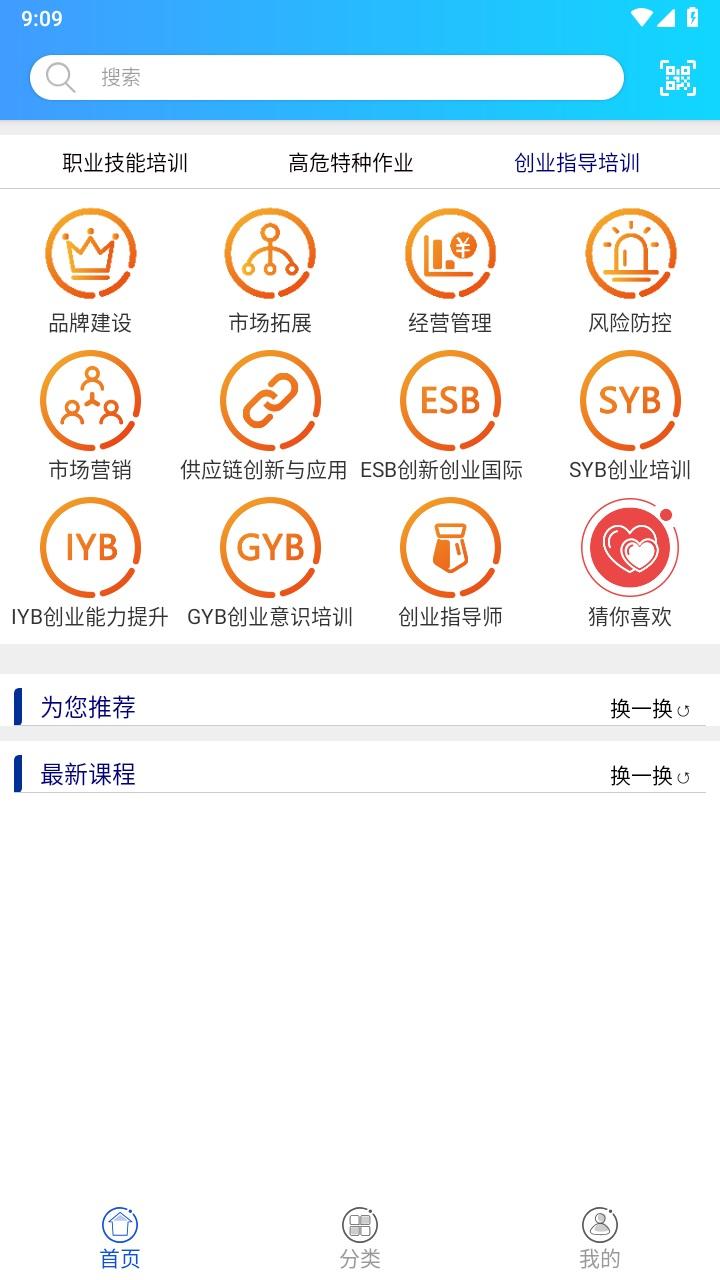
Task: Switch to the 高危特种作业 tab
Action: (x=351, y=163)
